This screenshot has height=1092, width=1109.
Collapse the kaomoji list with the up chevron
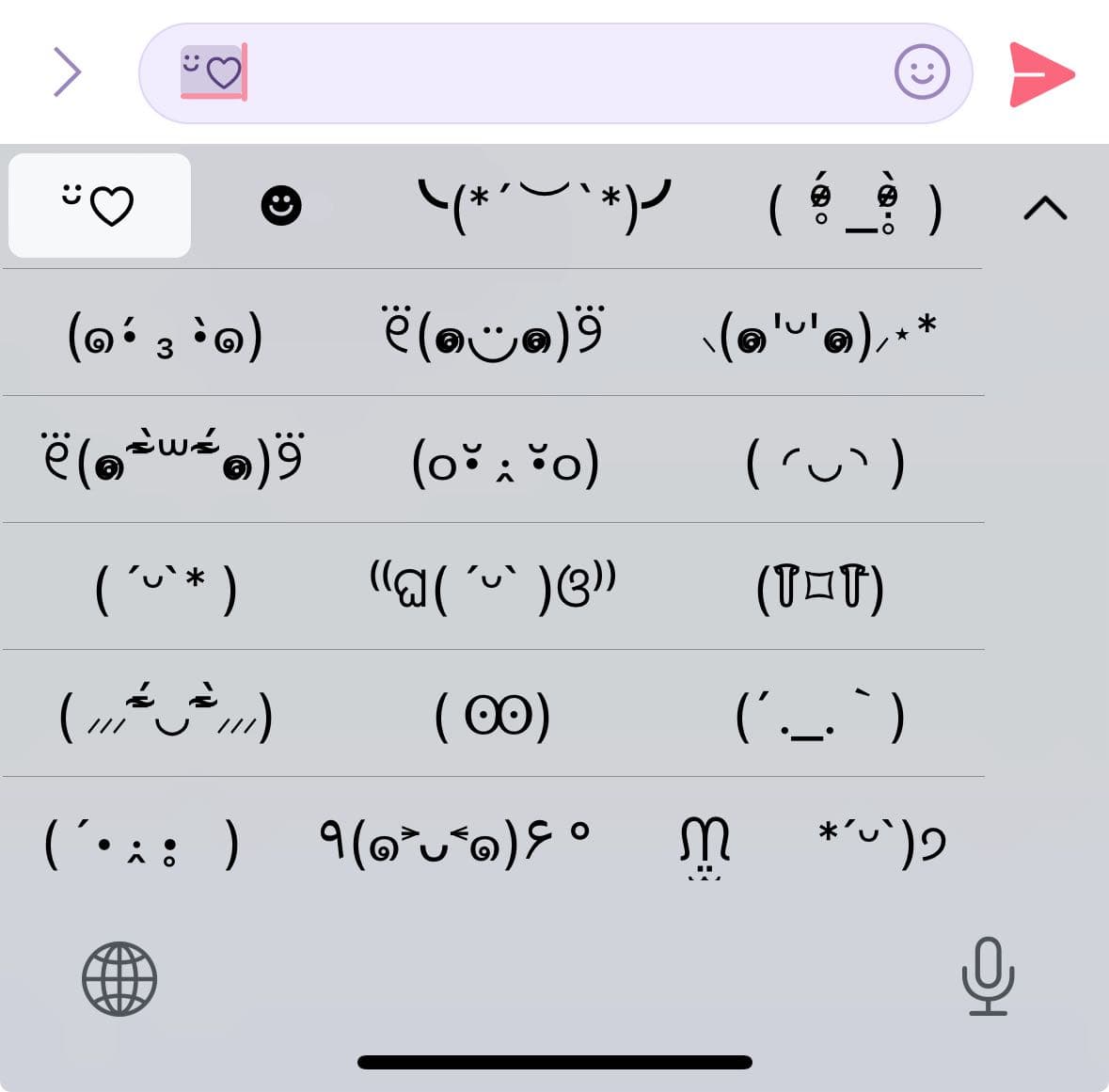1045,209
